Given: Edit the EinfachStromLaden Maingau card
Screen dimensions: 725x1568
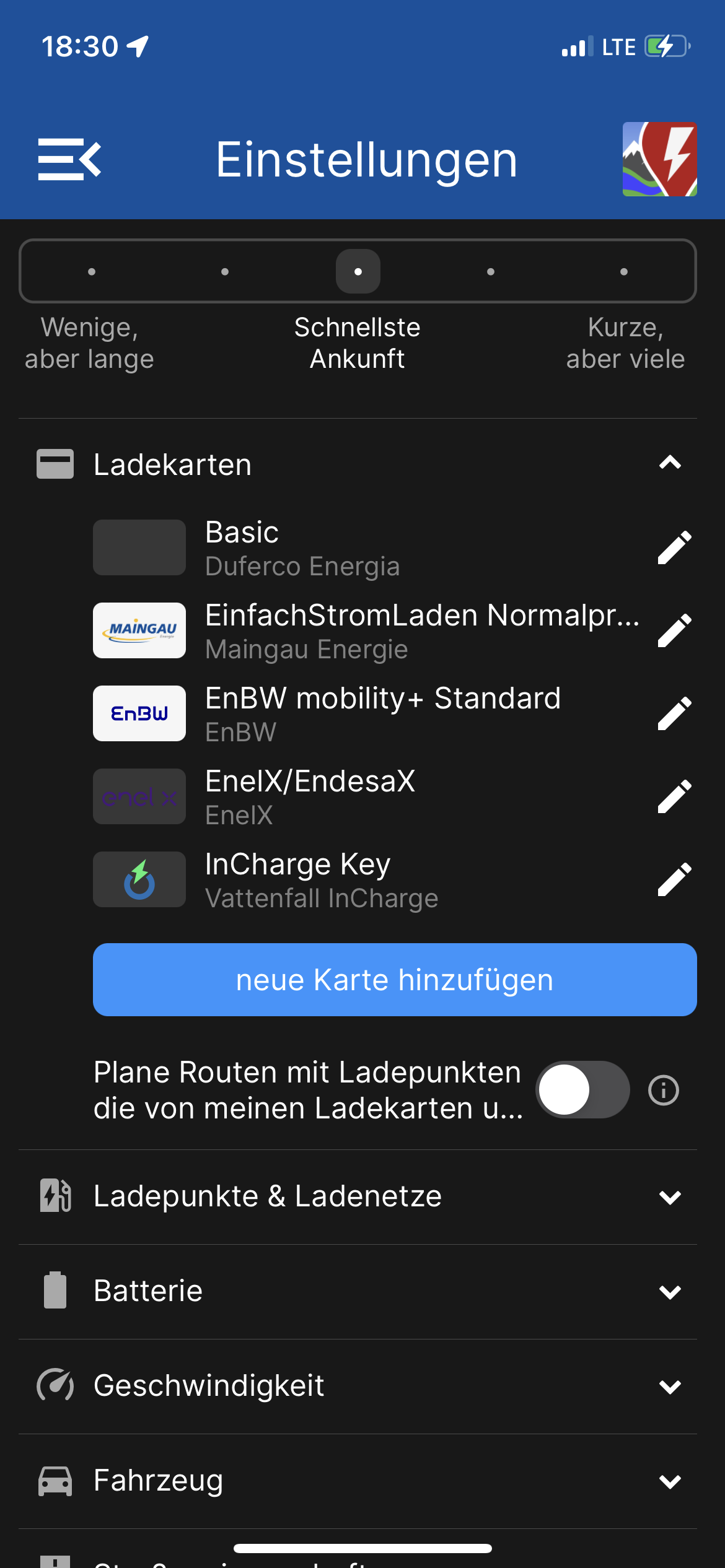Looking at the screenshot, I should coord(674,630).
